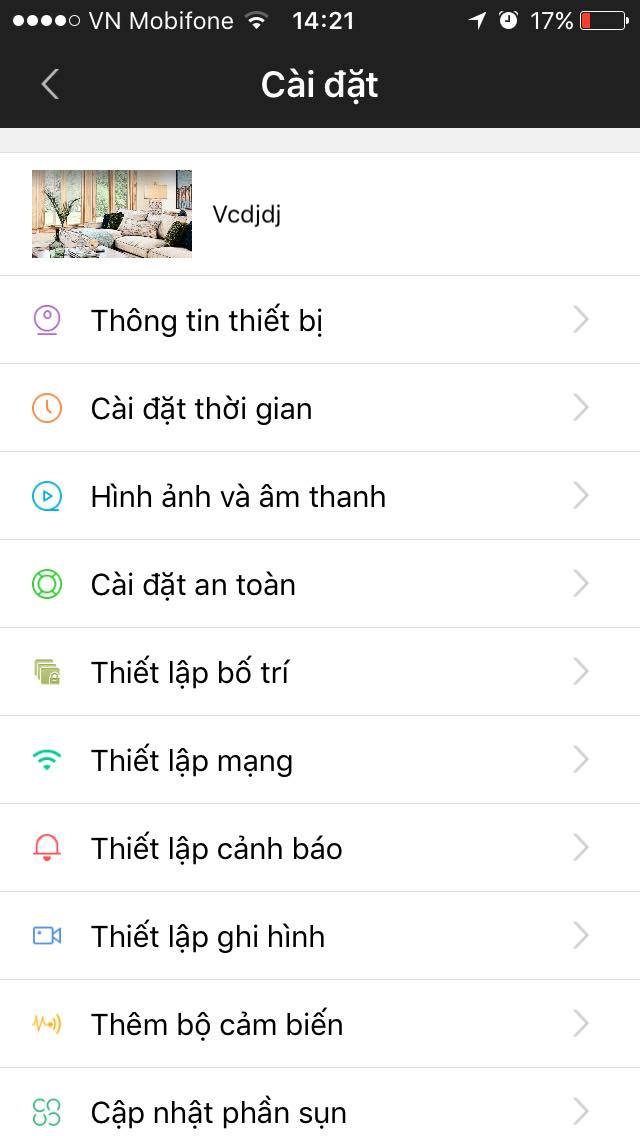640x1136 pixels.
Task: Open Thiết lập mạng network settings
Action: (x=320, y=760)
